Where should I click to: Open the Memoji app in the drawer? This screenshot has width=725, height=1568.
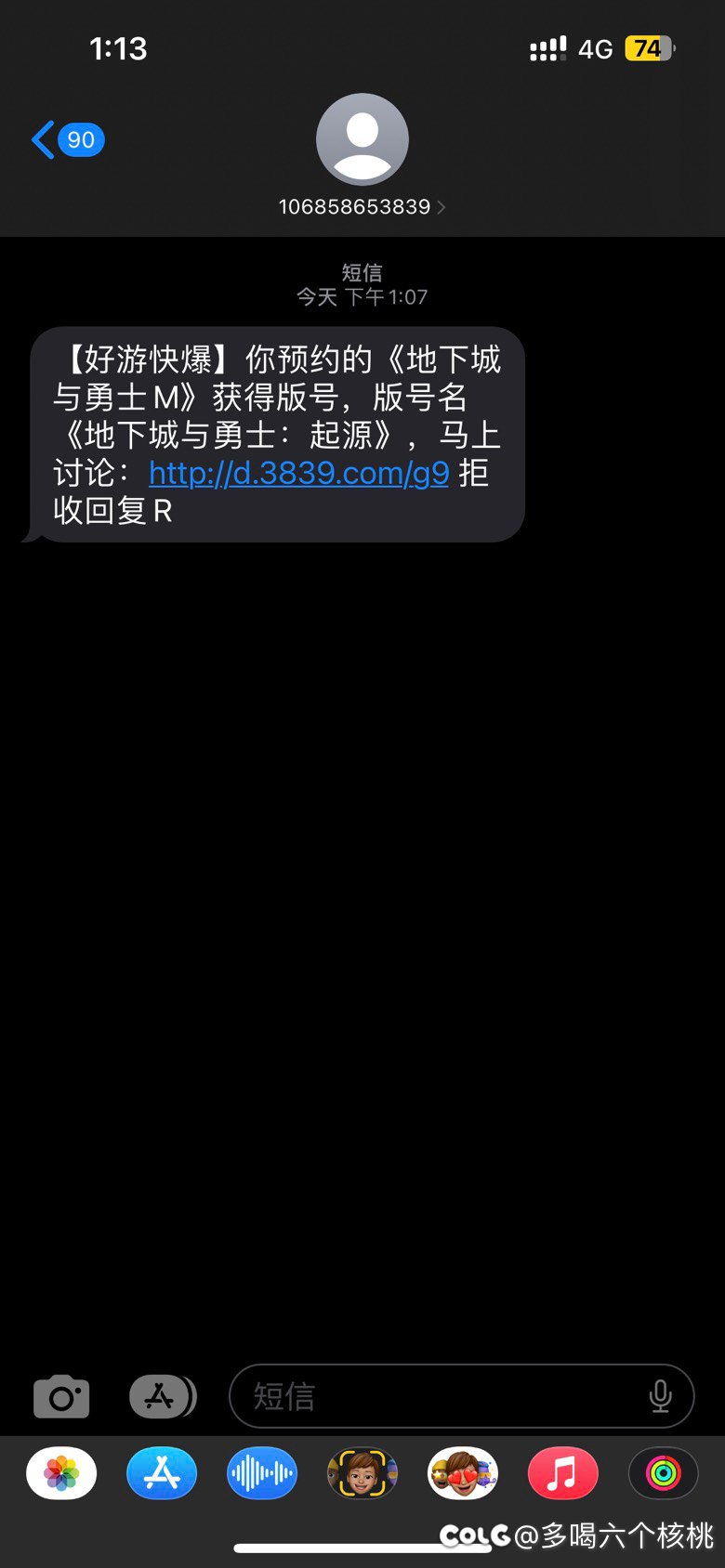362,1473
